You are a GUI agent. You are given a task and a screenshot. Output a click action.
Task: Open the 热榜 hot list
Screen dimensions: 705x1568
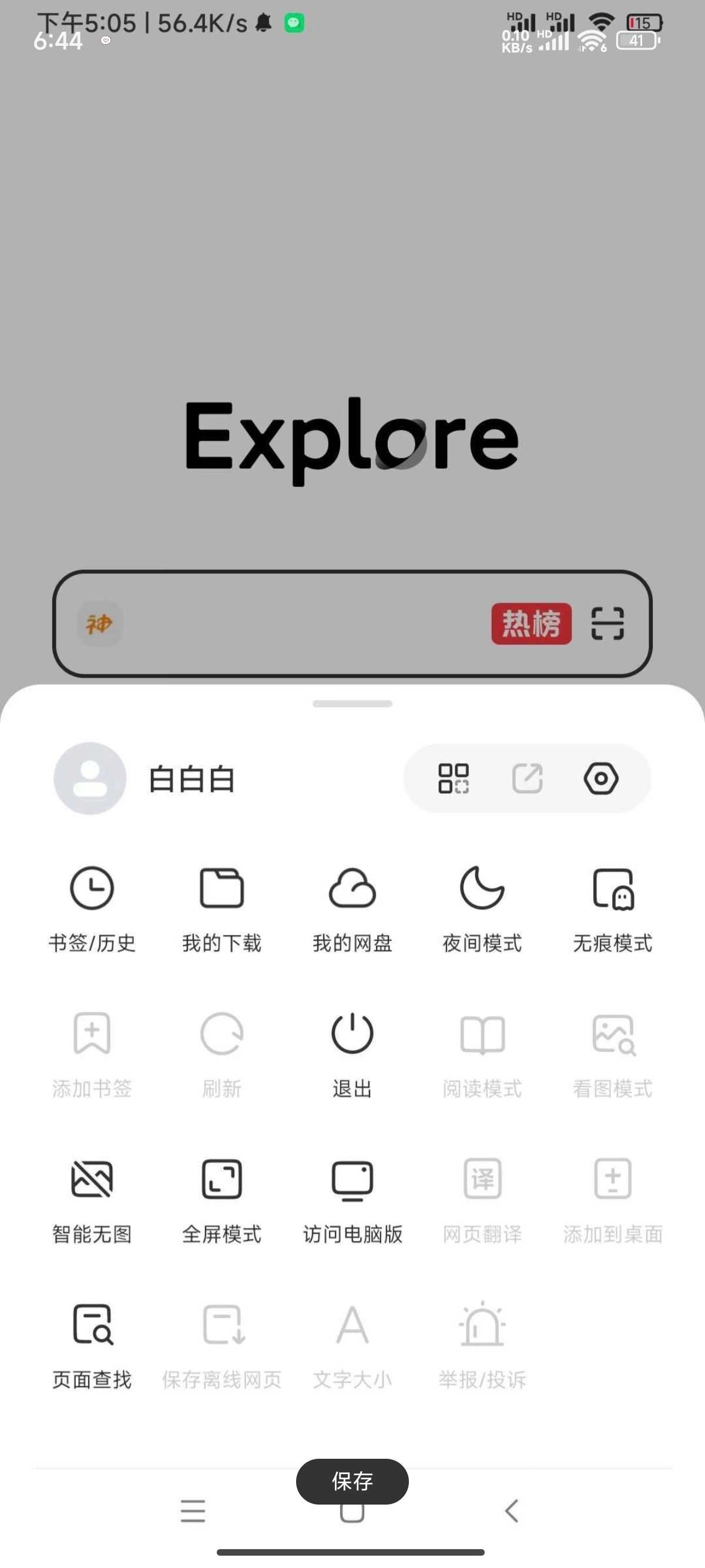tap(531, 623)
